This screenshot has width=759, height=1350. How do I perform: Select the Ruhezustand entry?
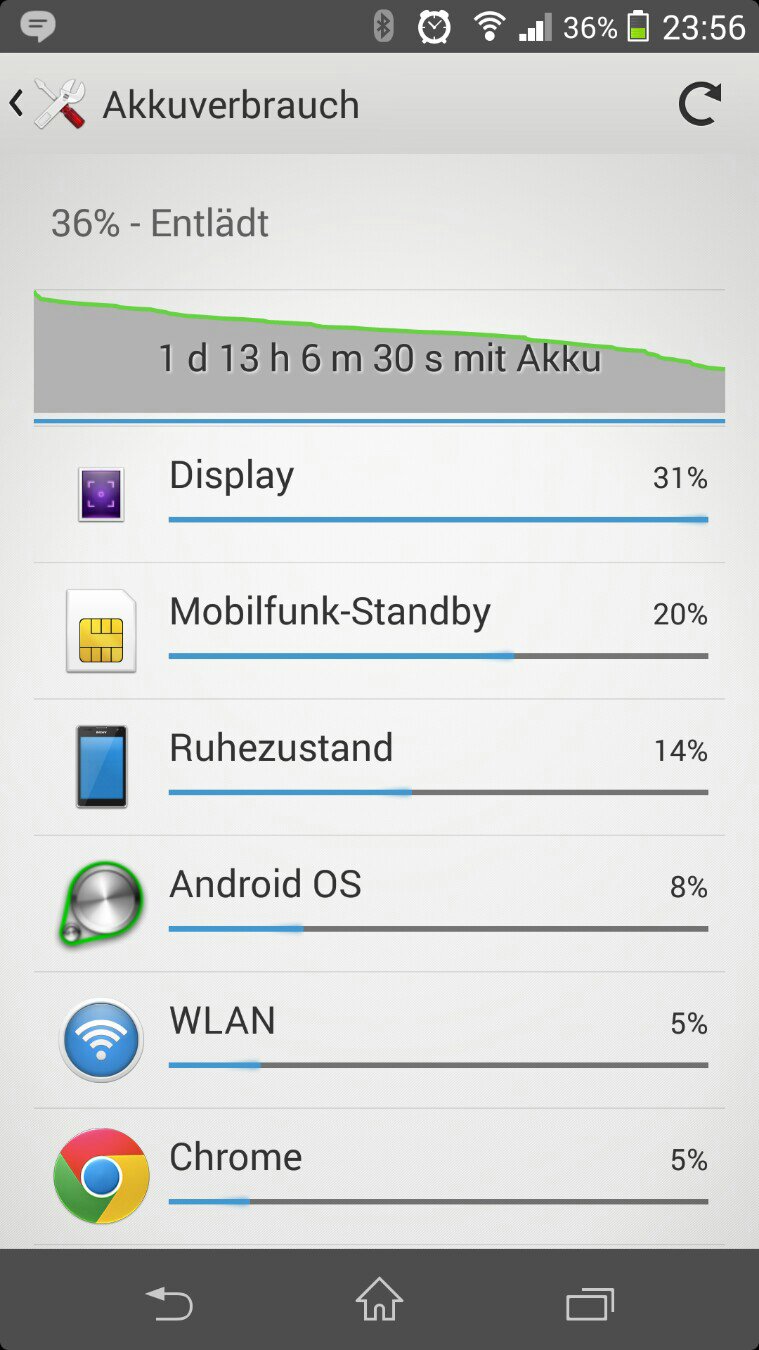(x=379, y=767)
